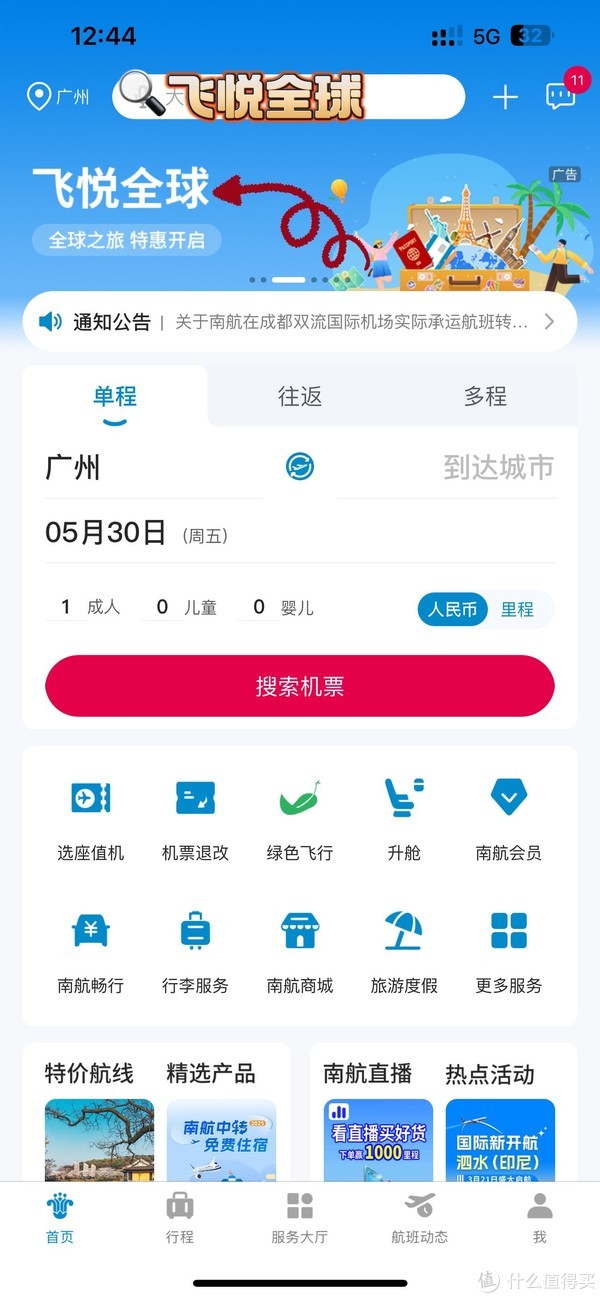The image size is (600, 1298).
Task: Switch to the 往返 tab
Action: (300, 396)
